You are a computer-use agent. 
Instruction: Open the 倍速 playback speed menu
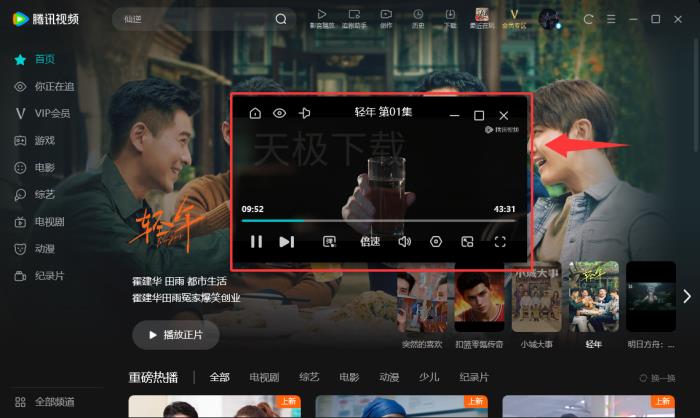pos(370,241)
